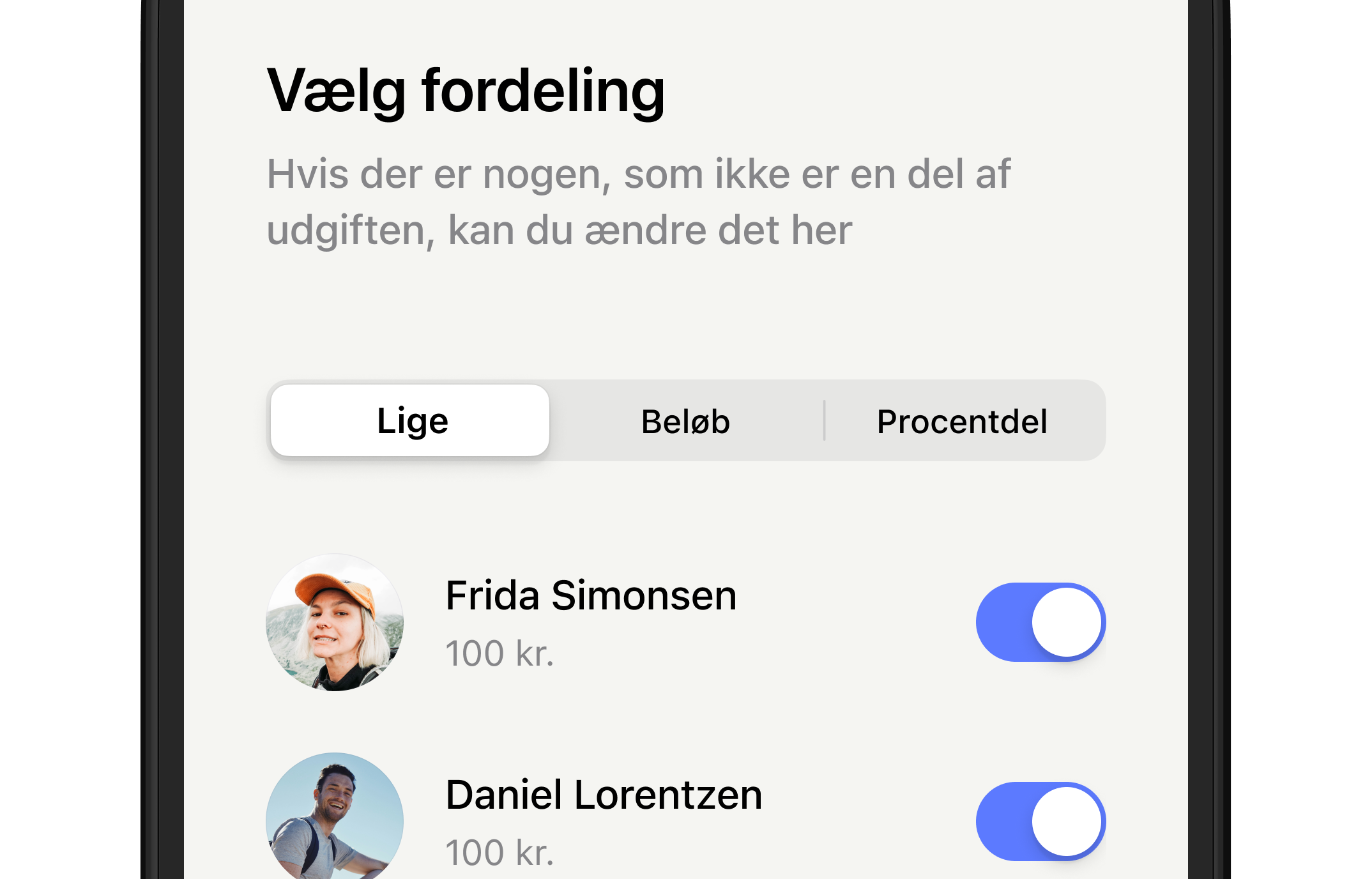
Task: Select the Lige split option
Action: [410, 421]
